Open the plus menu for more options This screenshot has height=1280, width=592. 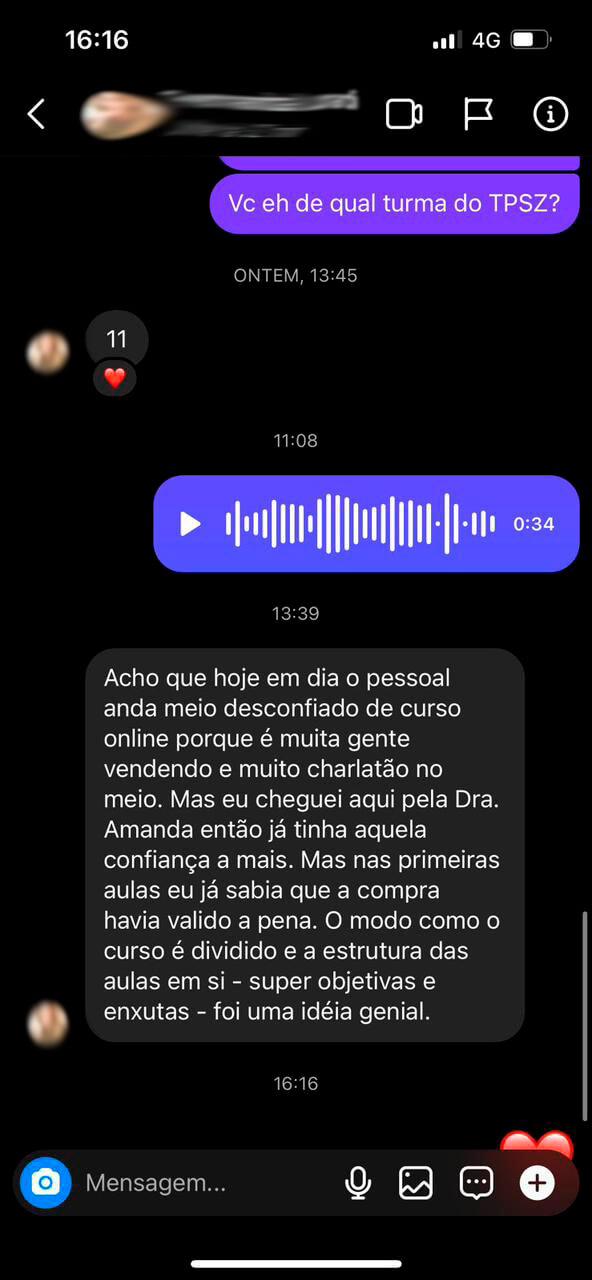coord(537,1184)
